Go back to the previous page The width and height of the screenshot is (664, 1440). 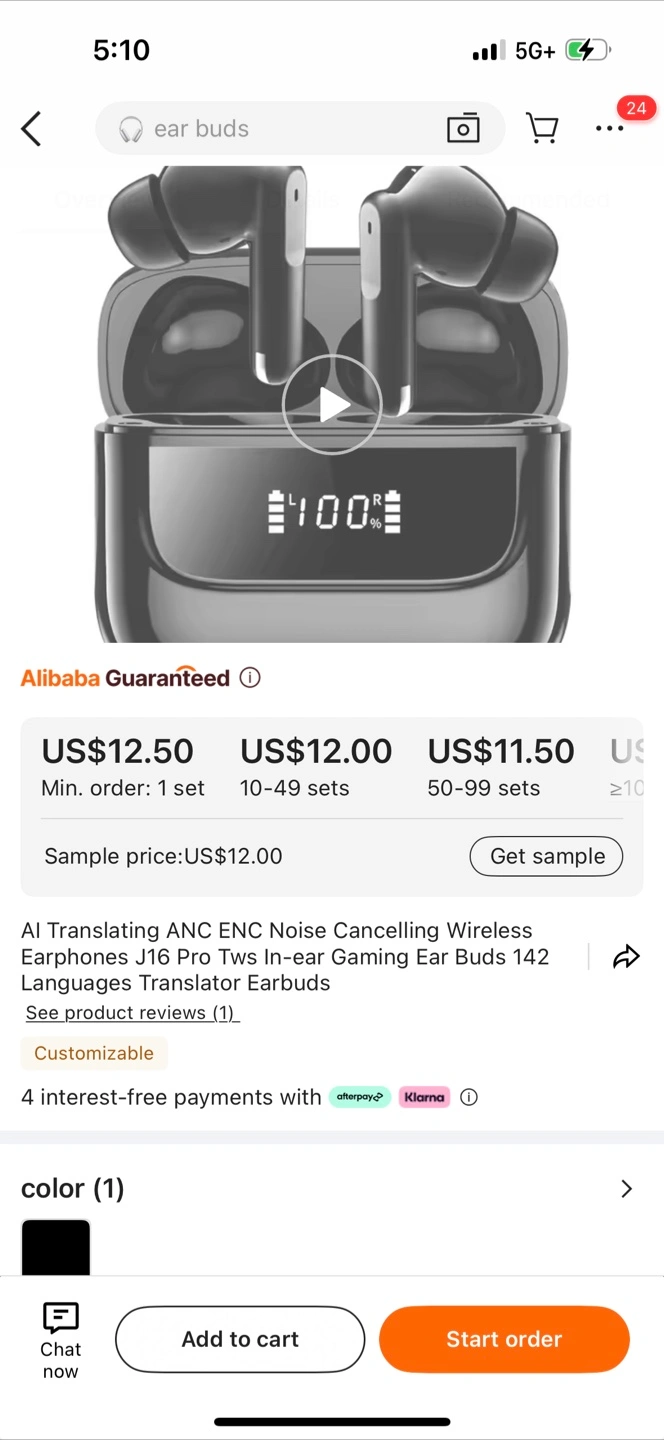click(32, 129)
